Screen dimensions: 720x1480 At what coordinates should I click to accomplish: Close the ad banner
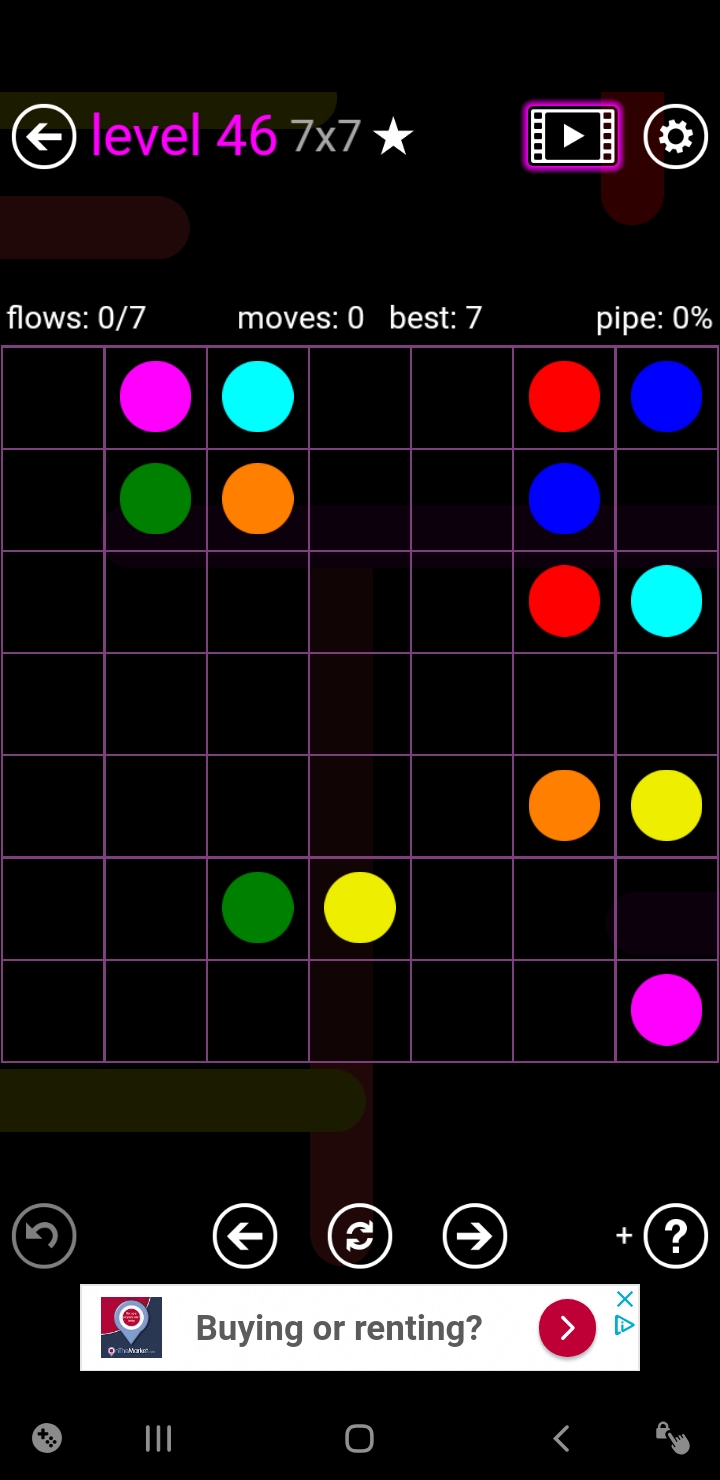(x=625, y=1299)
